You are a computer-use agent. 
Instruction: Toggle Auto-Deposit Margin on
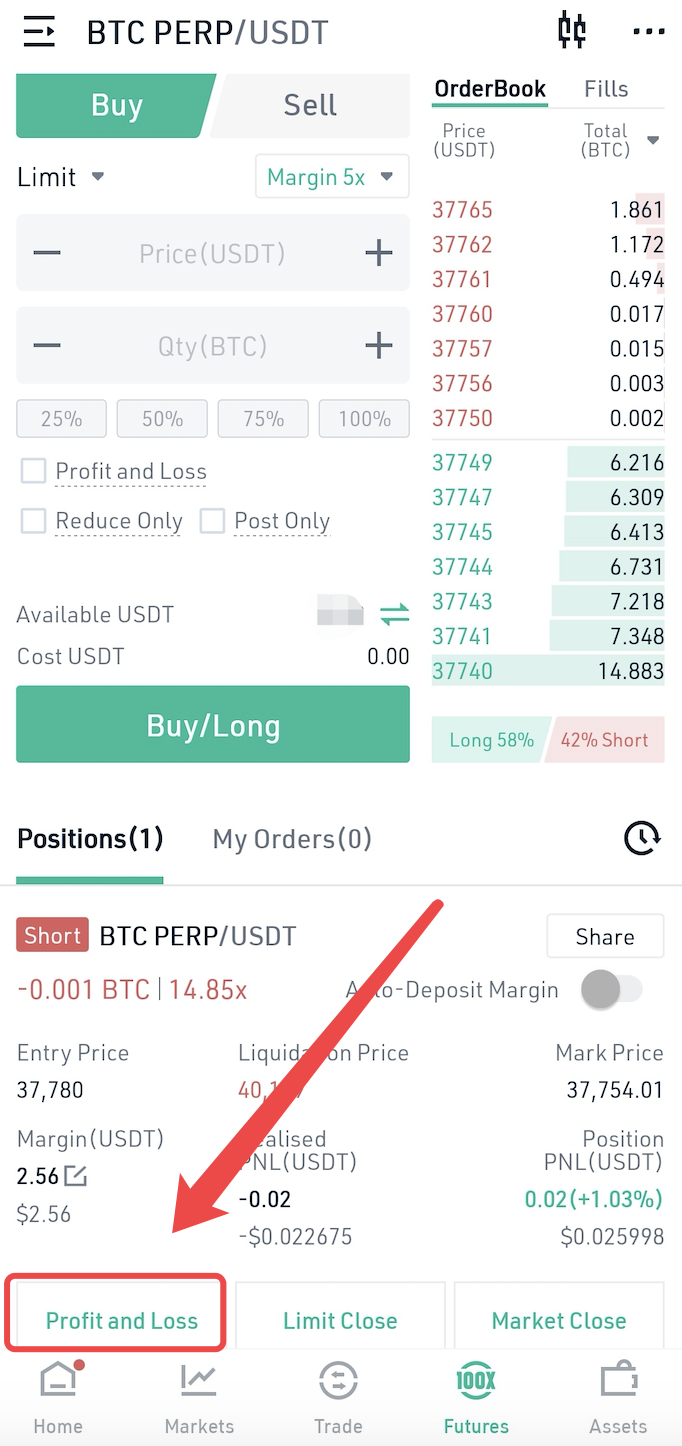pyautogui.click(x=612, y=990)
